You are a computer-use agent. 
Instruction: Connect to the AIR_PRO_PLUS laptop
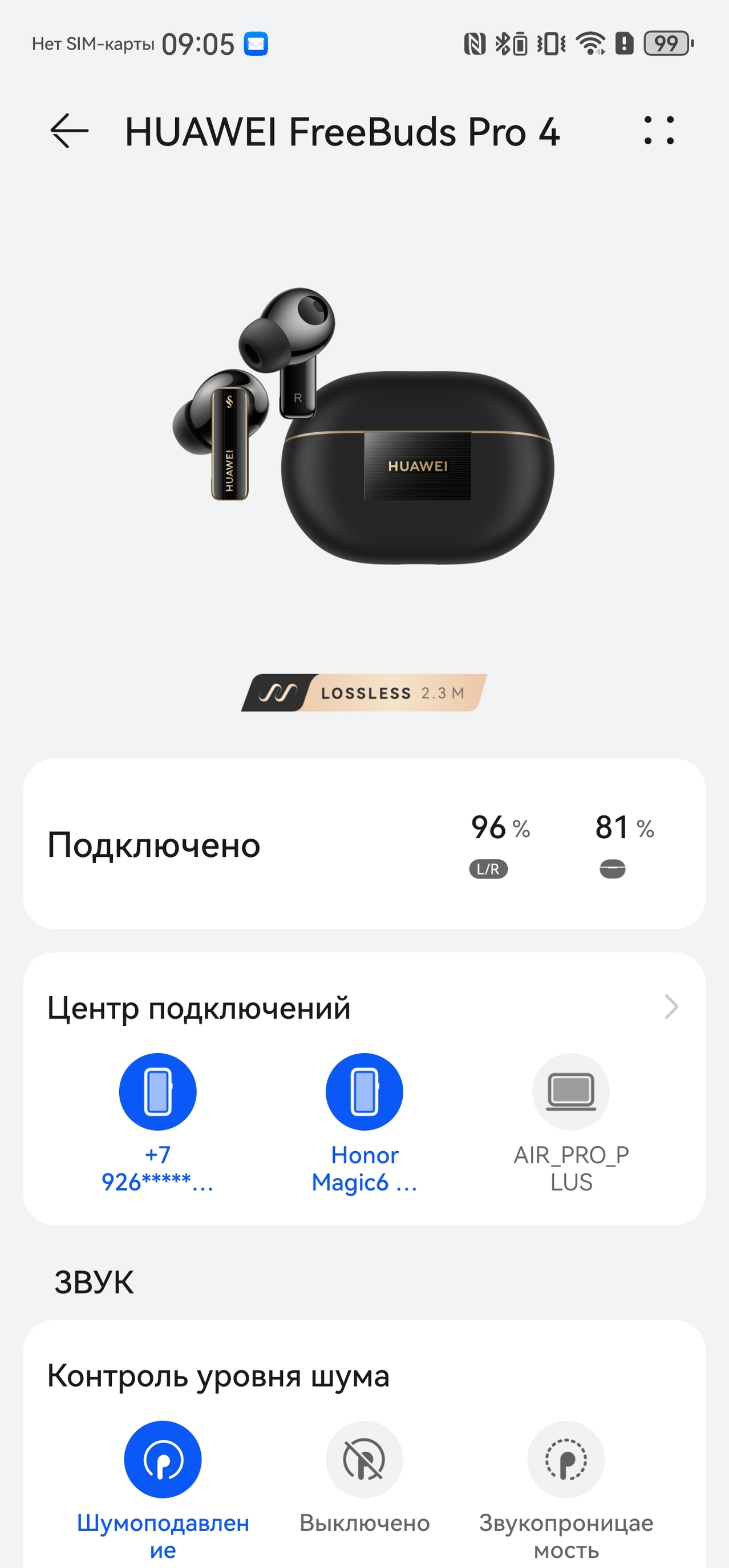tap(570, 1092)
